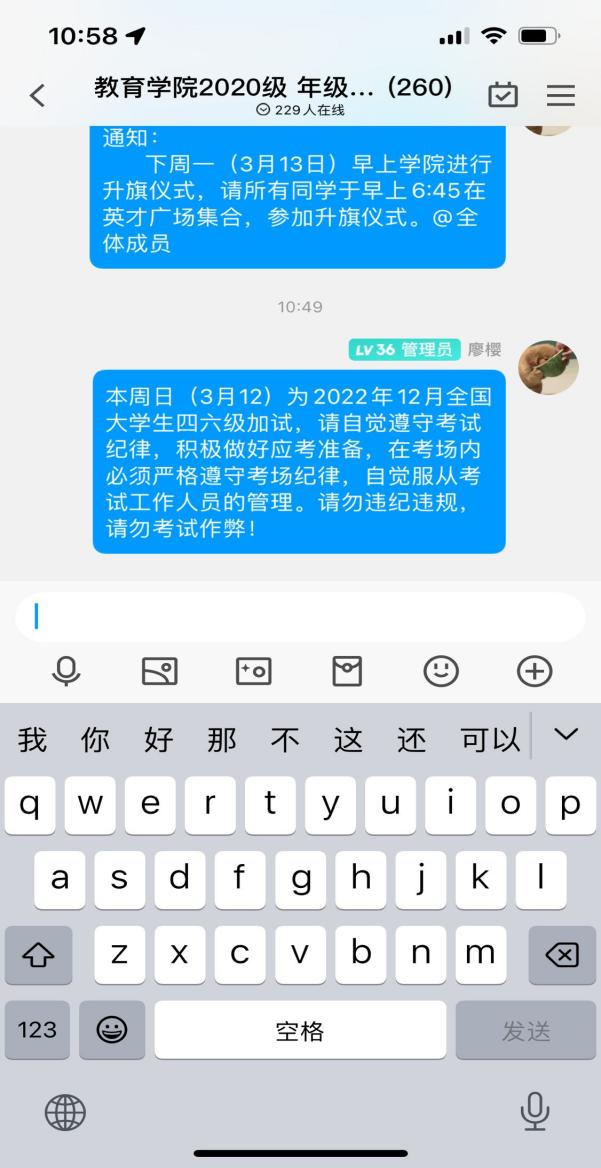Open the red packet option

click(x=347, y=672)
